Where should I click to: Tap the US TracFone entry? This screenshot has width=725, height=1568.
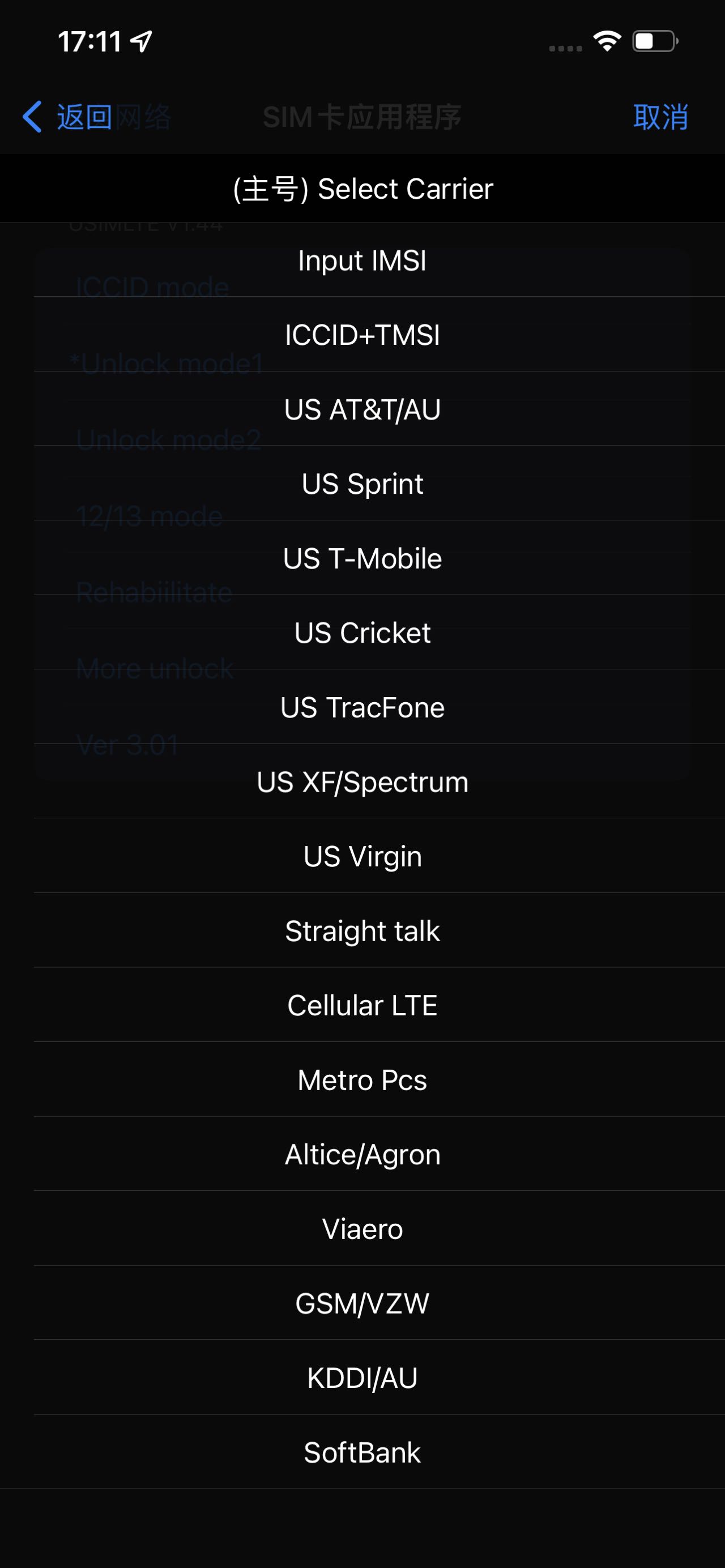click(362, 707)
